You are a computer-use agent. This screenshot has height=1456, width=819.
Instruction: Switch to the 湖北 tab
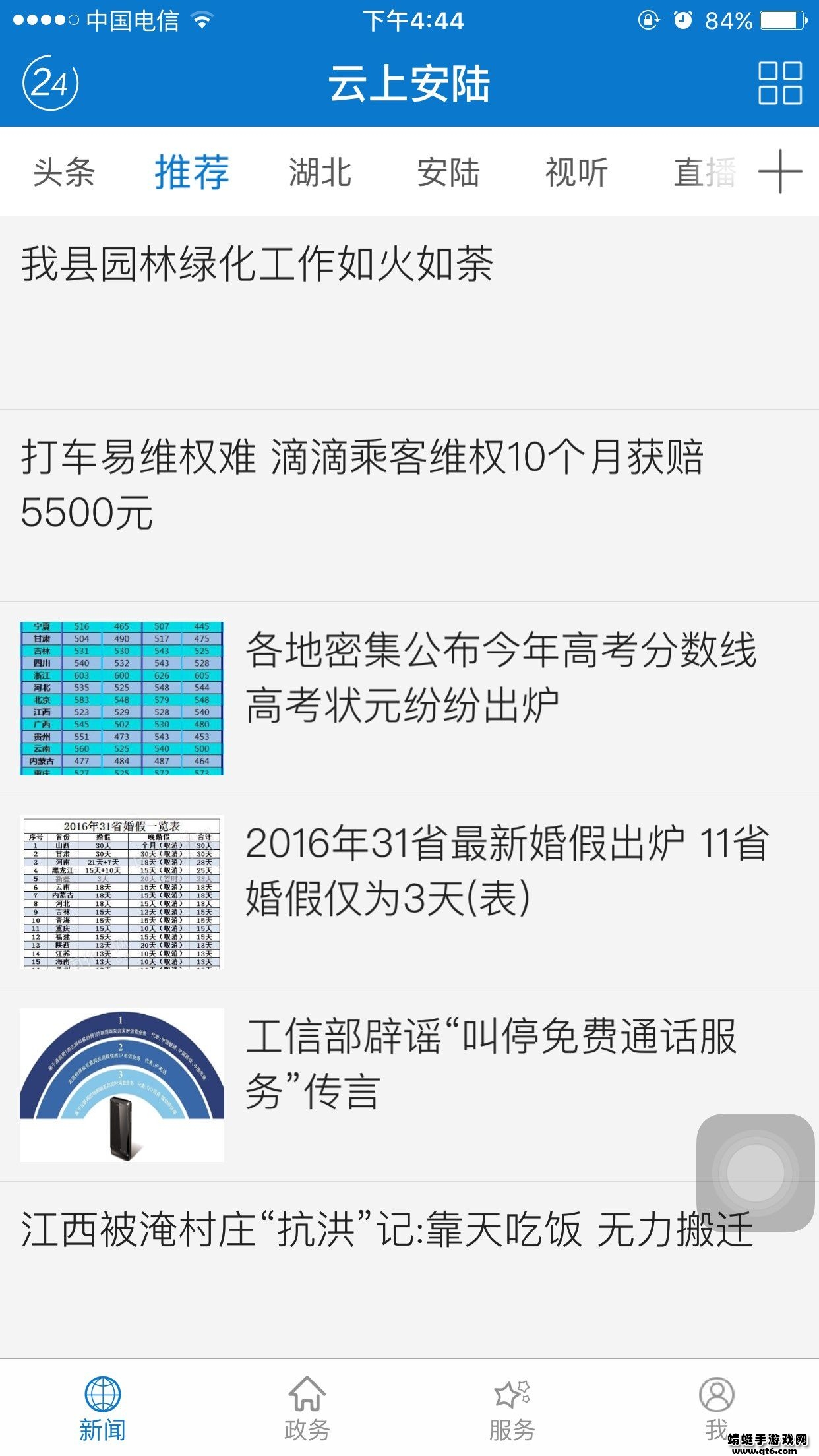click(x=320, y=173)
